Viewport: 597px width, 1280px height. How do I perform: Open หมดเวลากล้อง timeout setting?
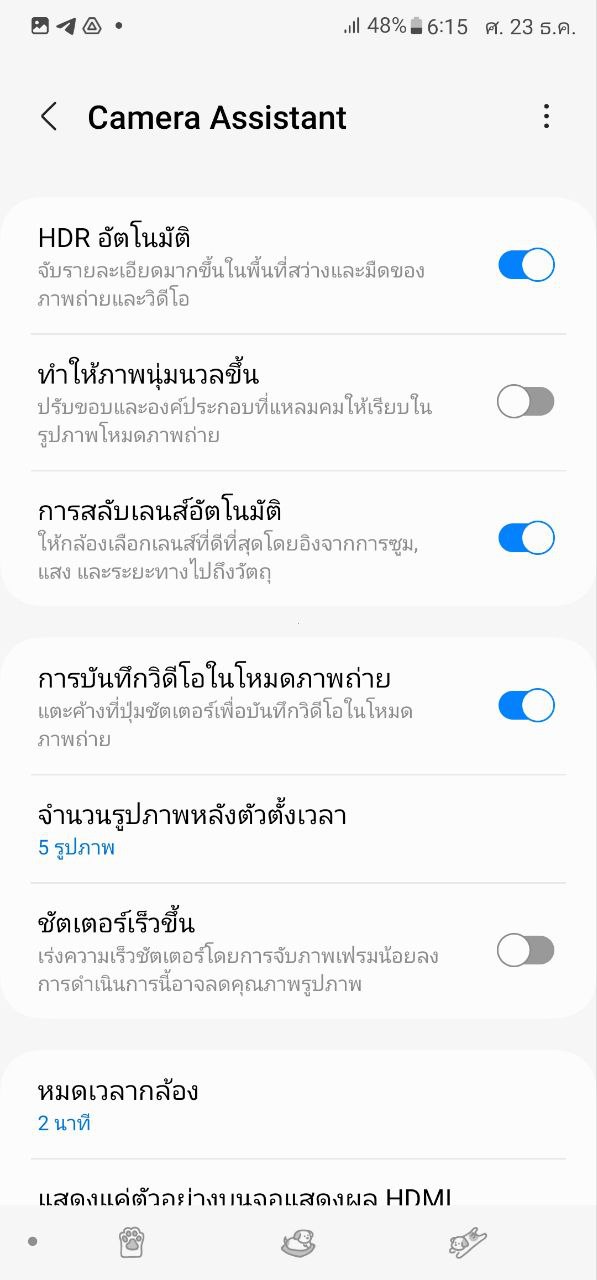click(298, 1105)
